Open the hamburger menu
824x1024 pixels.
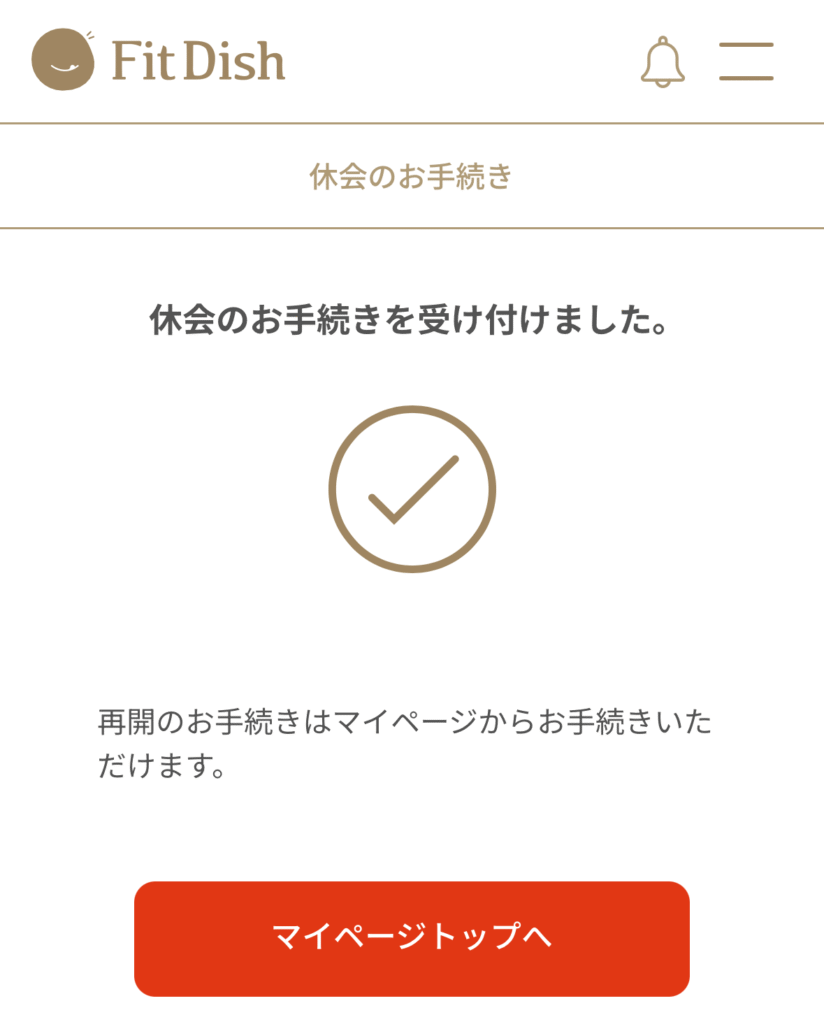tap(746, 61)
